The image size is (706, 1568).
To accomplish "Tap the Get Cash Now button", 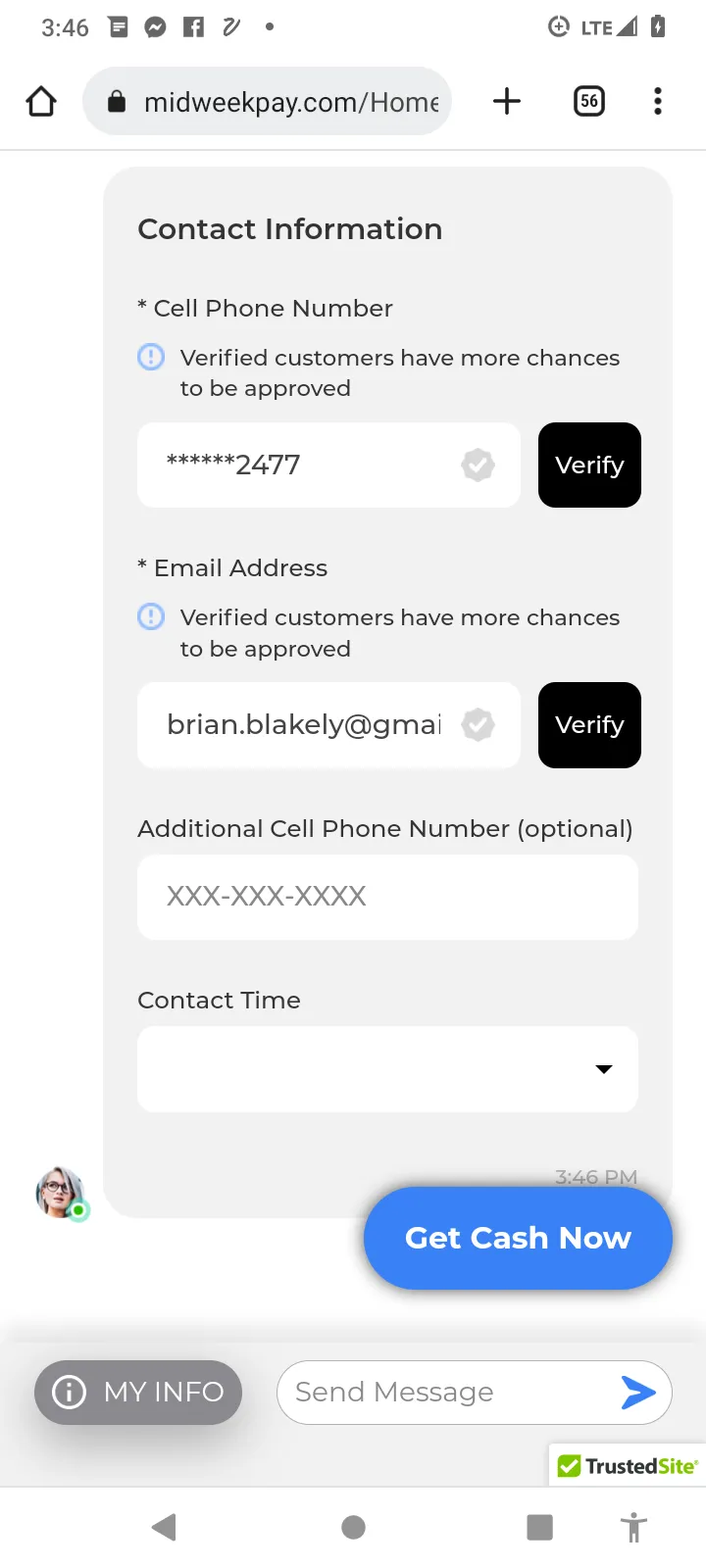I will [518, 1238].
